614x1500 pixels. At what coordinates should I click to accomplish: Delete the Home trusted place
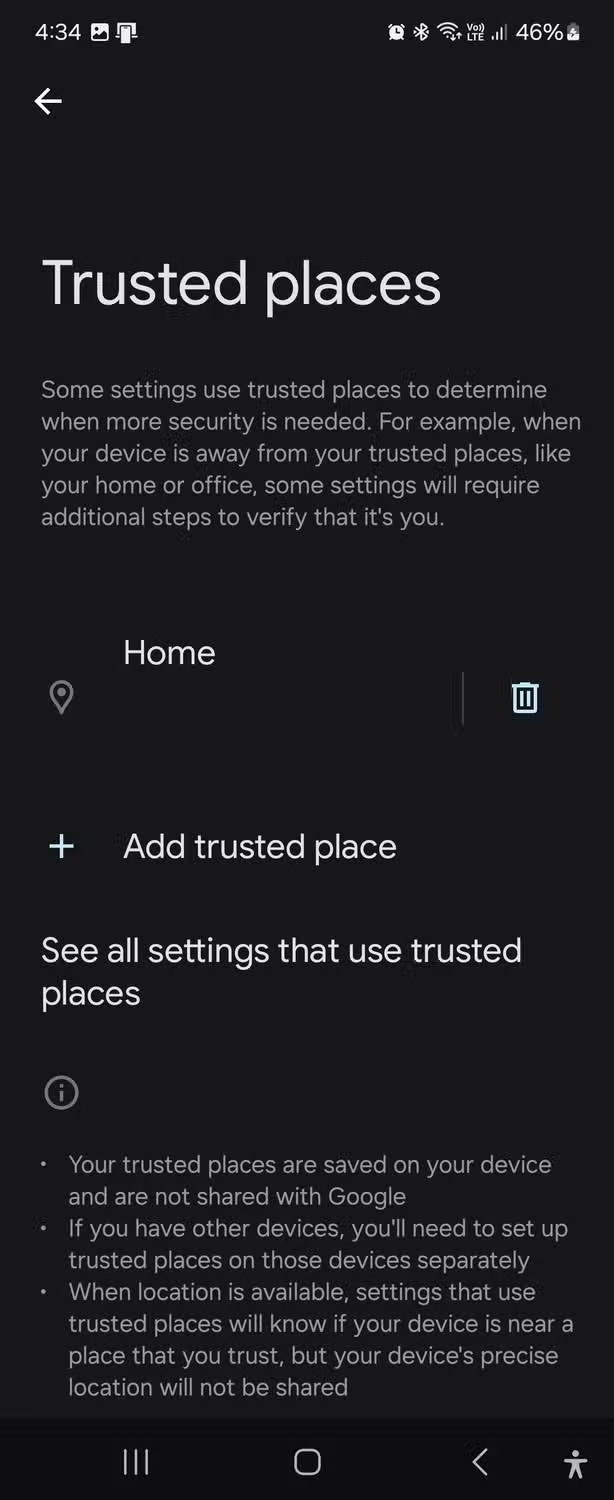coord(525,697)
